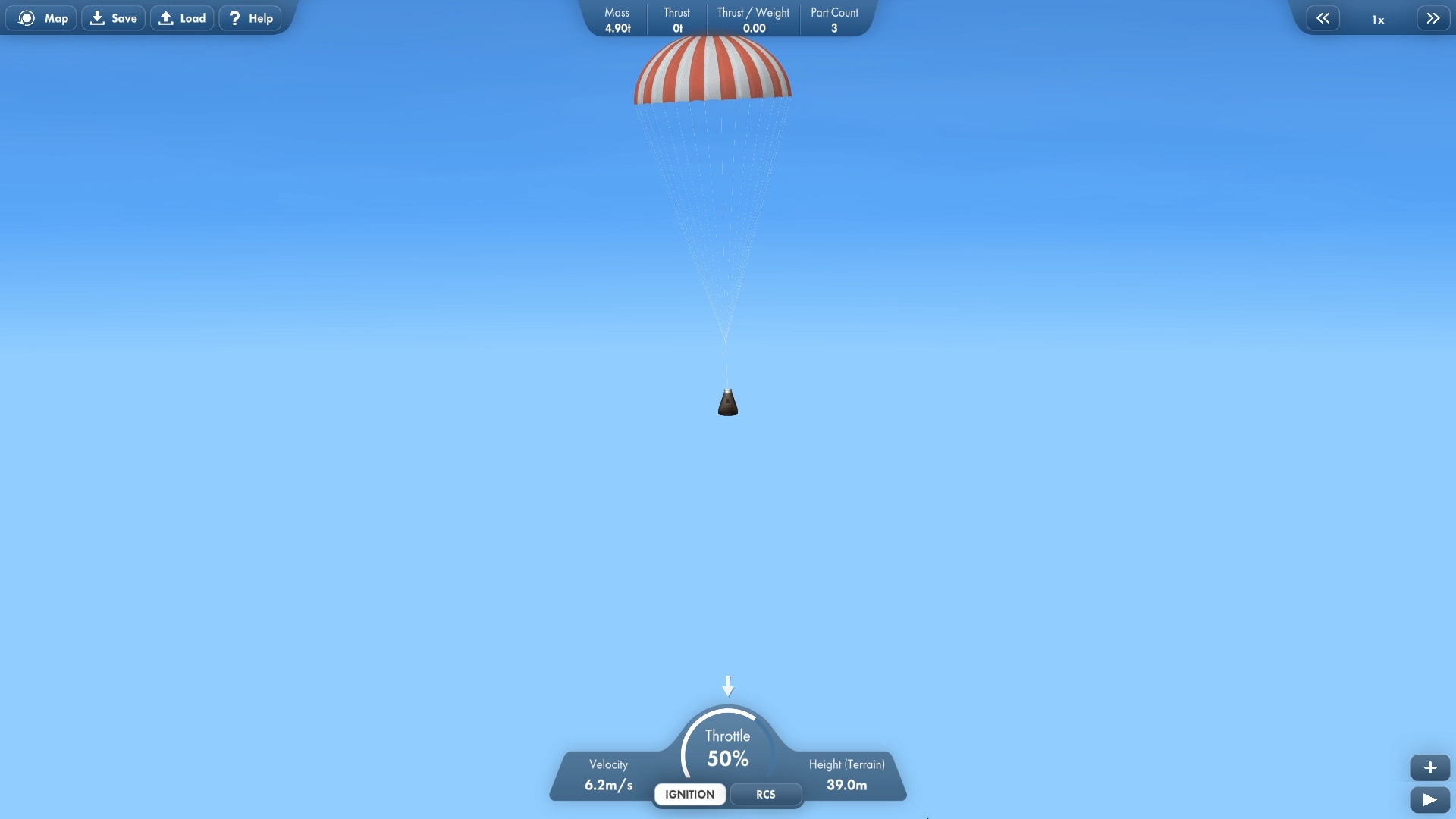Open the Help menu
Viewport: 1456px width, 819px height.
250,18
